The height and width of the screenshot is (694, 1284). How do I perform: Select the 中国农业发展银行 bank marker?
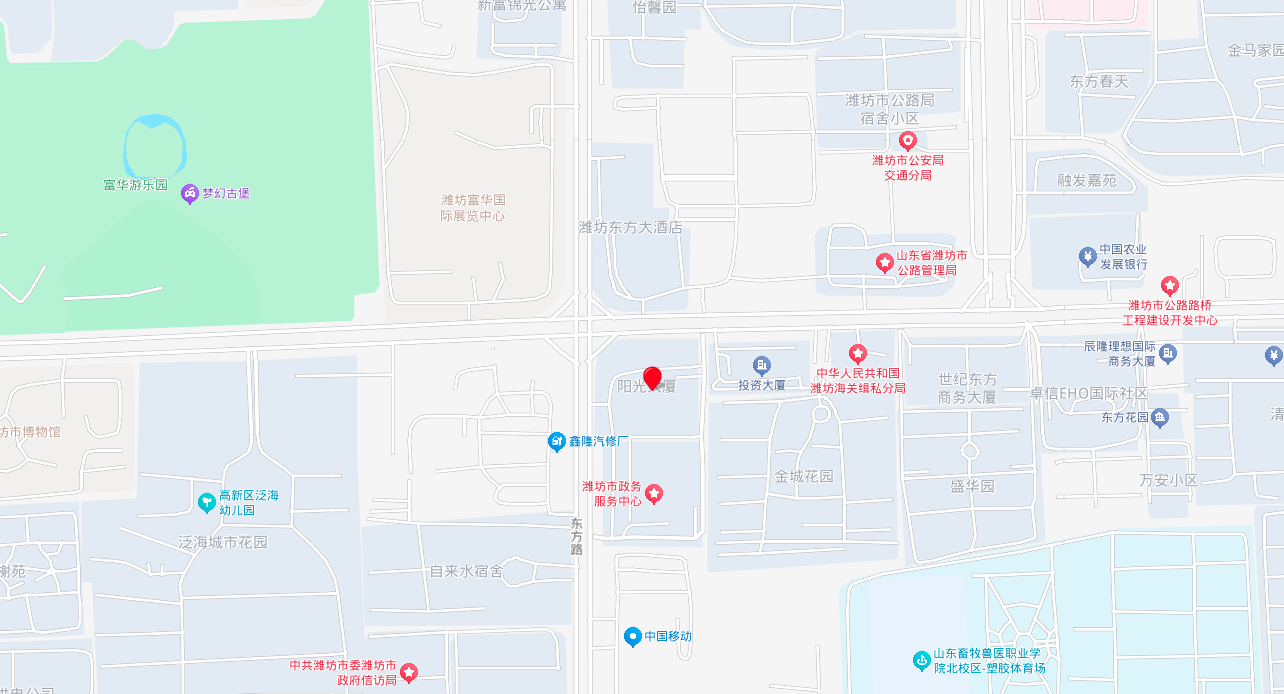coord(1088,257)
